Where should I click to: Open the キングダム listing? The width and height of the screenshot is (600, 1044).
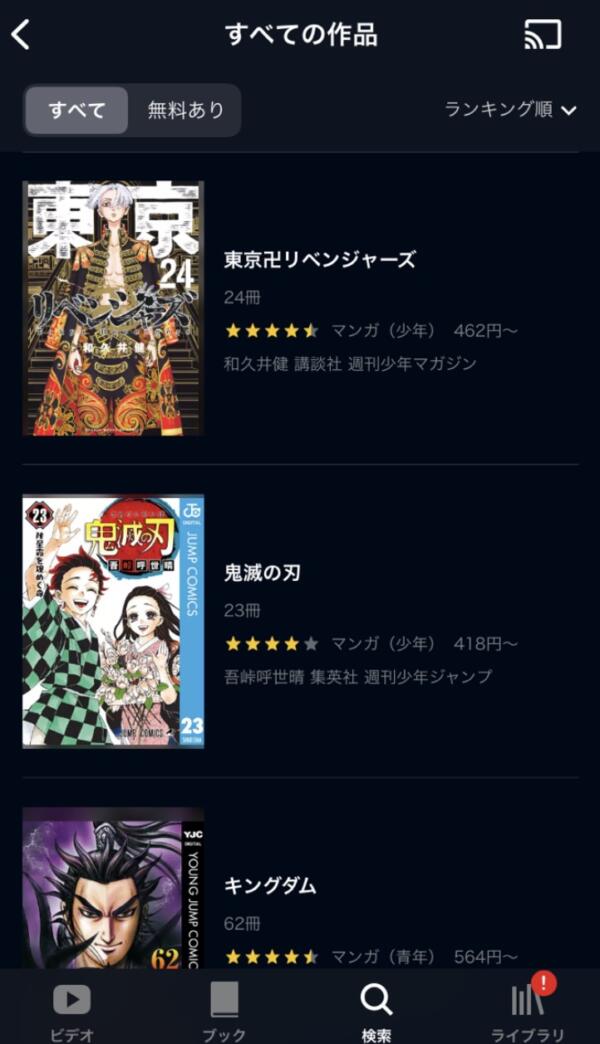point(270,886)
